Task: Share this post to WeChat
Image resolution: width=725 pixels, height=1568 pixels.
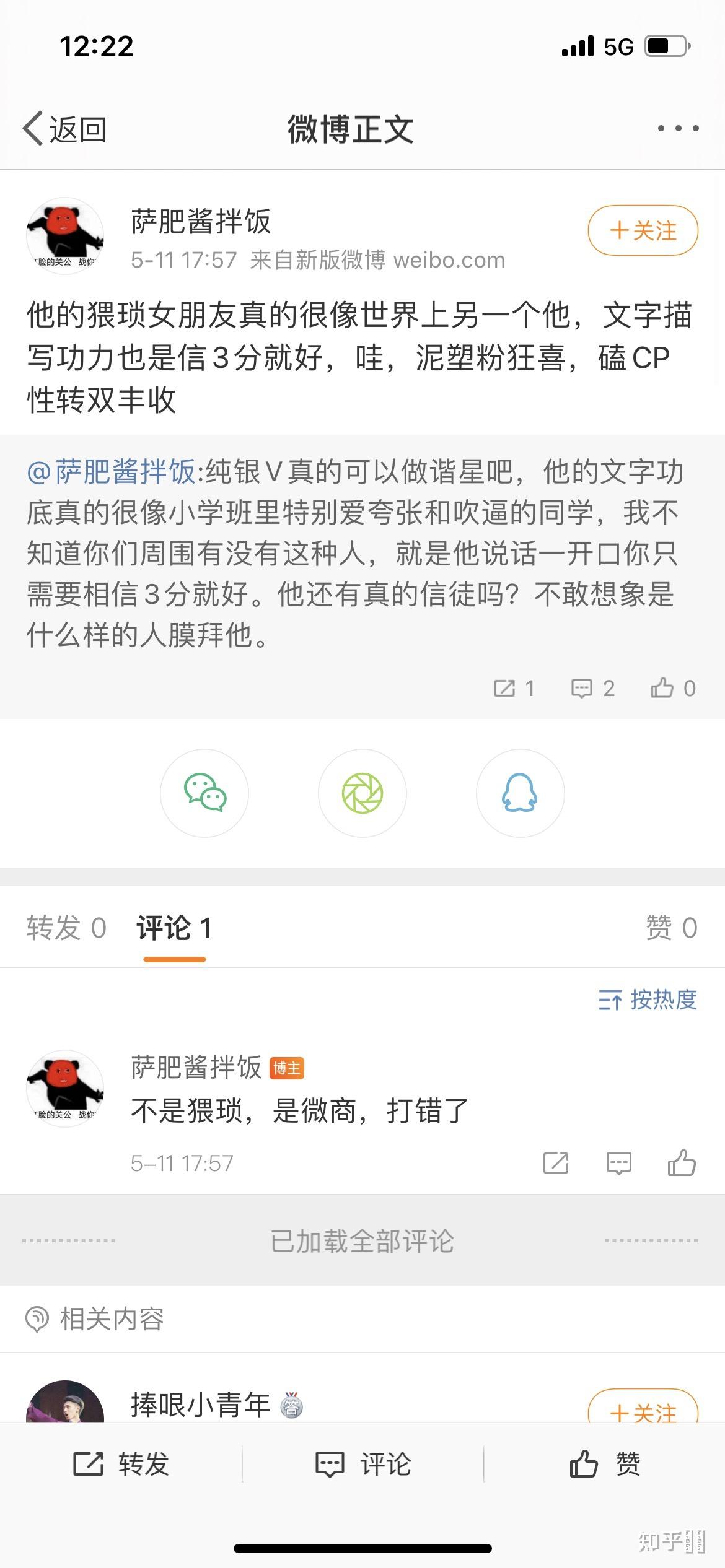Action: 204,793
